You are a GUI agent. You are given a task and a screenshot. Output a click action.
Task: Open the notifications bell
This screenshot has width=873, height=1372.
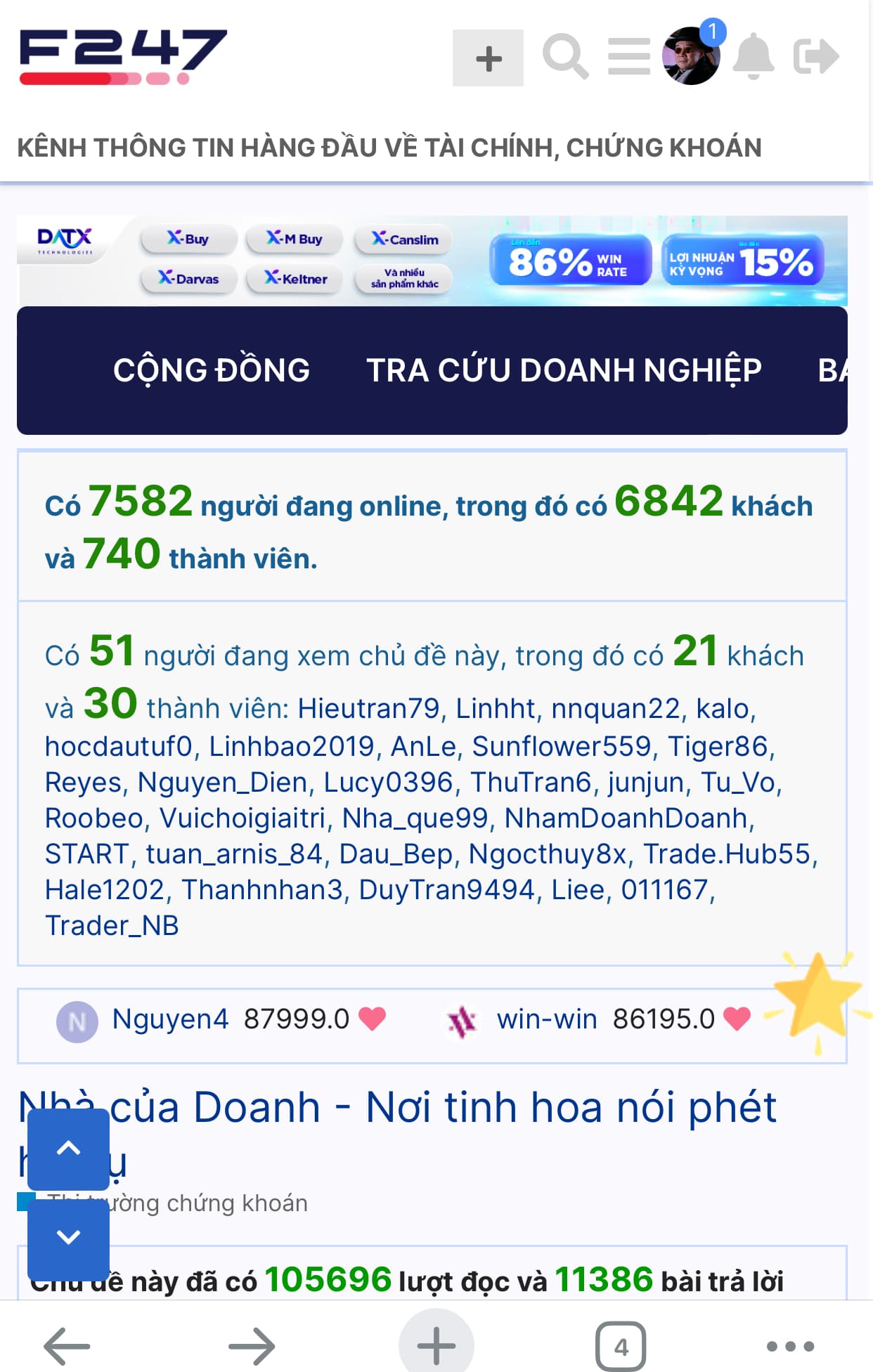pyautogui.click(x=753, y=56)
